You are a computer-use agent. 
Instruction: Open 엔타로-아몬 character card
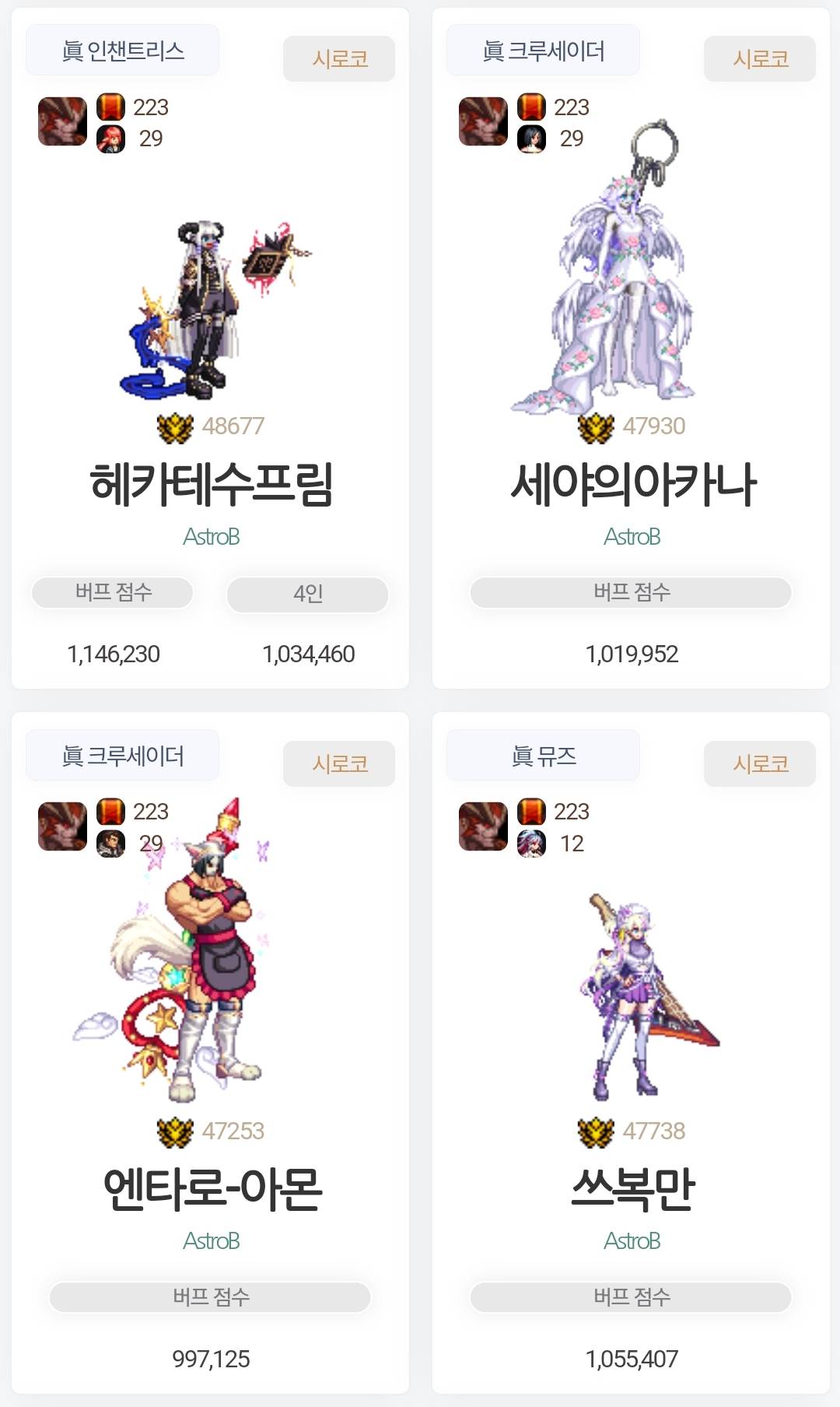click(211, 1188)
